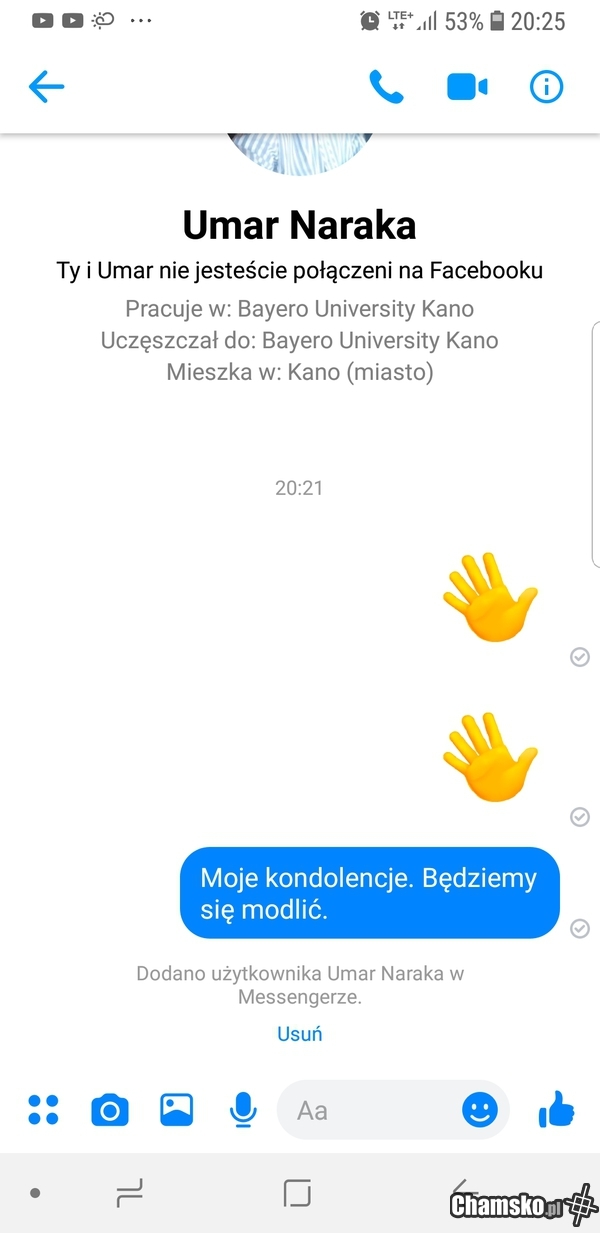Open the camera to take a photo
This screenshot has width=600, height=1233.
tap(110, 1110)
